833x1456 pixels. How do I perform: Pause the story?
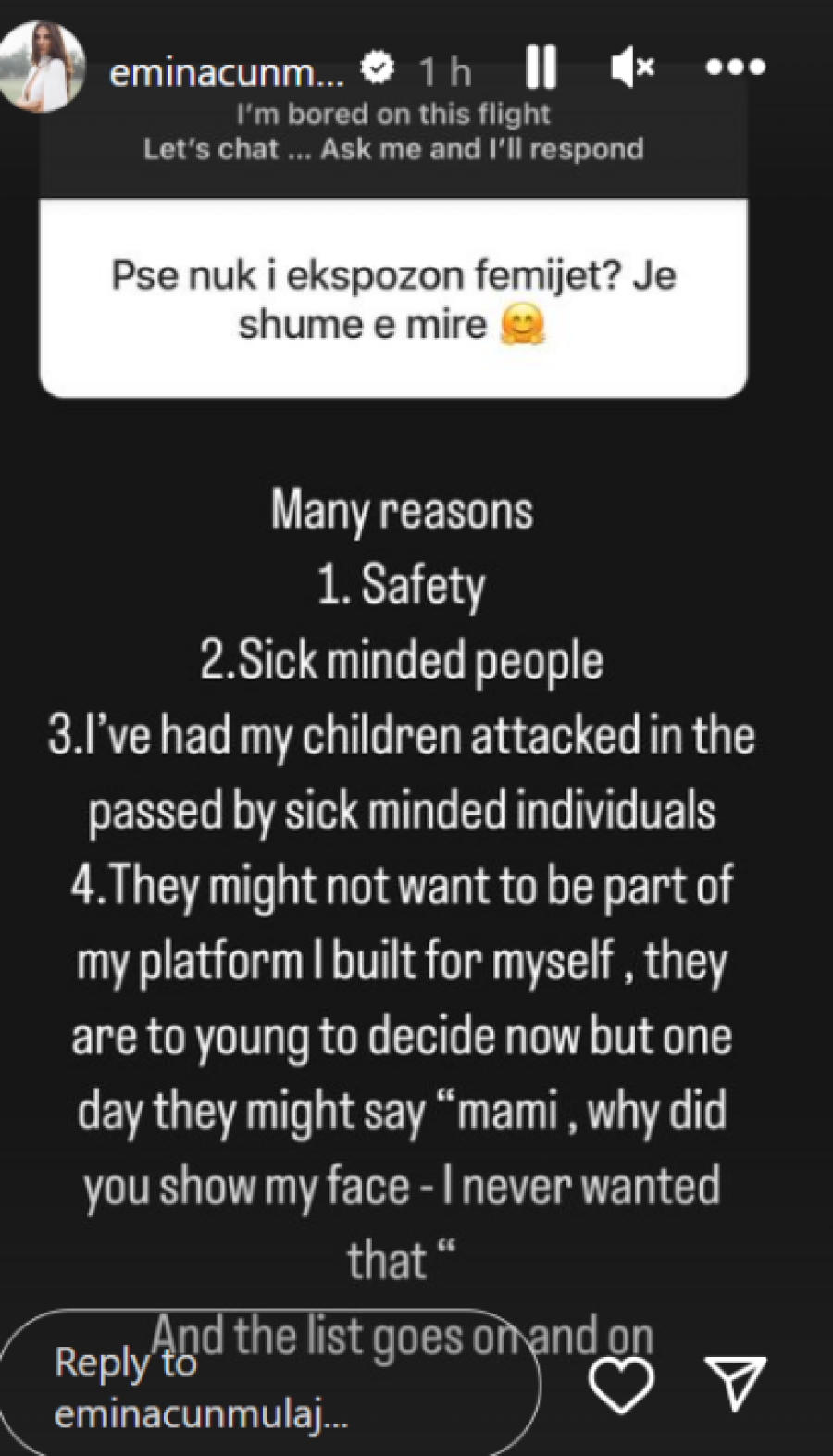[541, 68]
